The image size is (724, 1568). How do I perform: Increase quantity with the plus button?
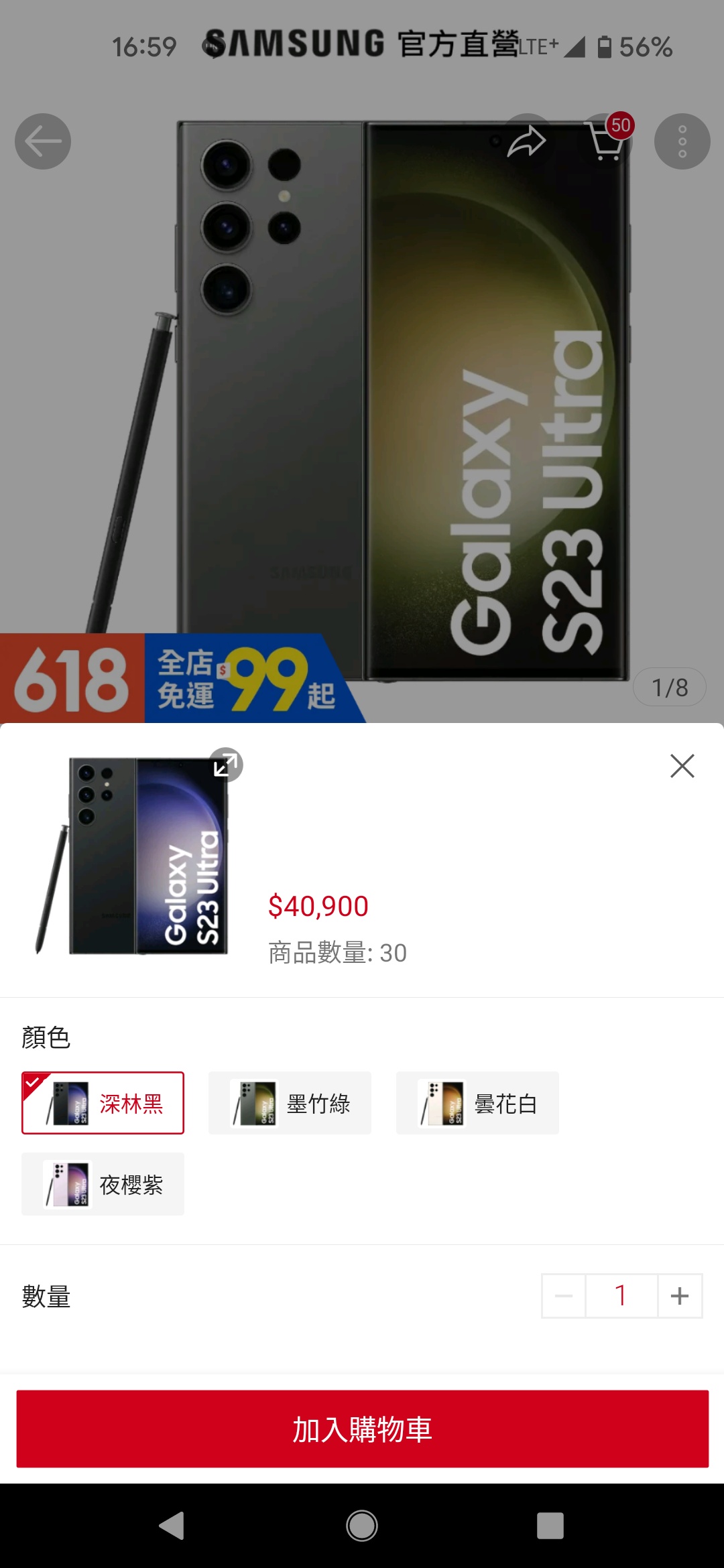680,1296
